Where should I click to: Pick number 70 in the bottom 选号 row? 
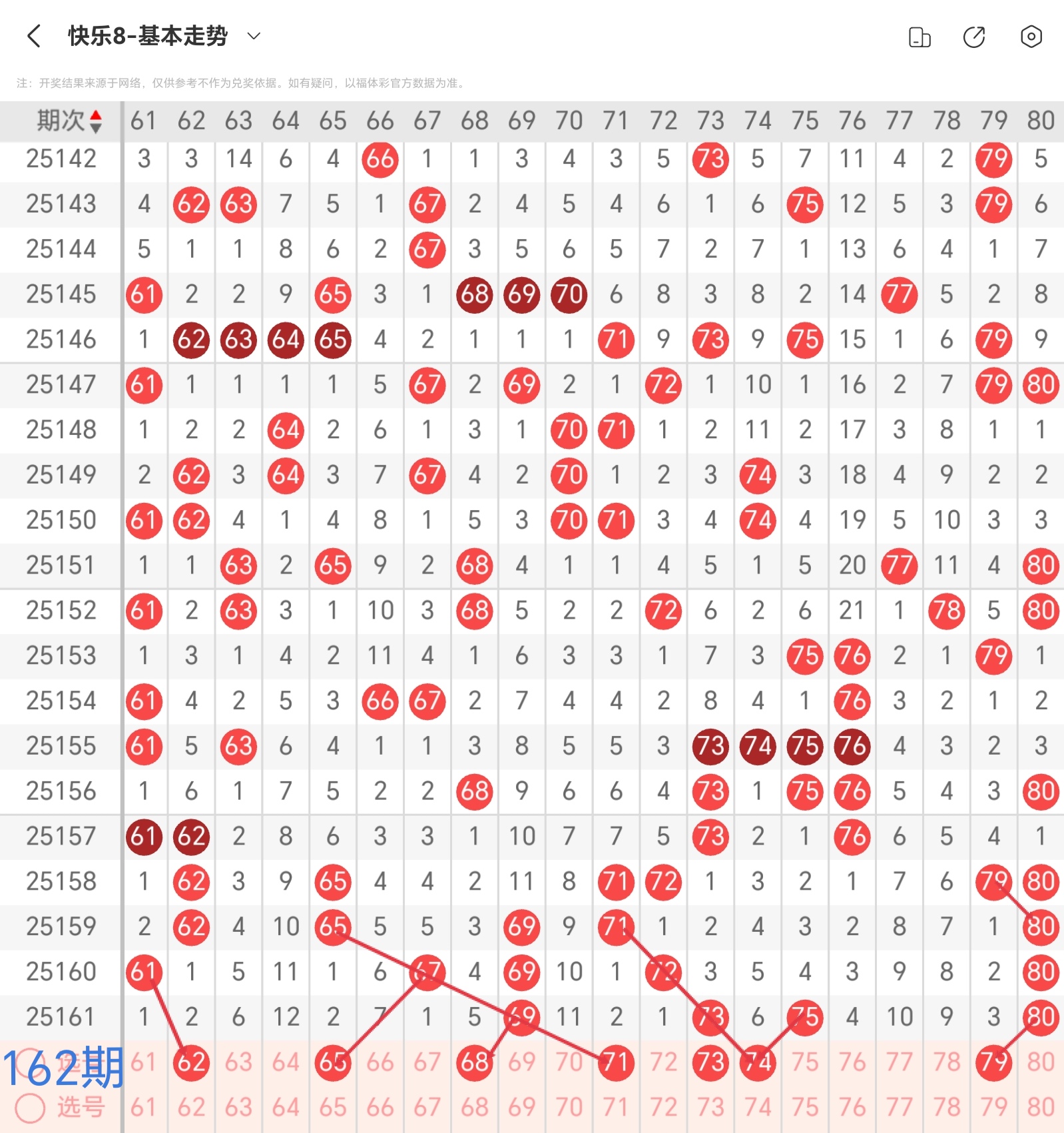569,1107
